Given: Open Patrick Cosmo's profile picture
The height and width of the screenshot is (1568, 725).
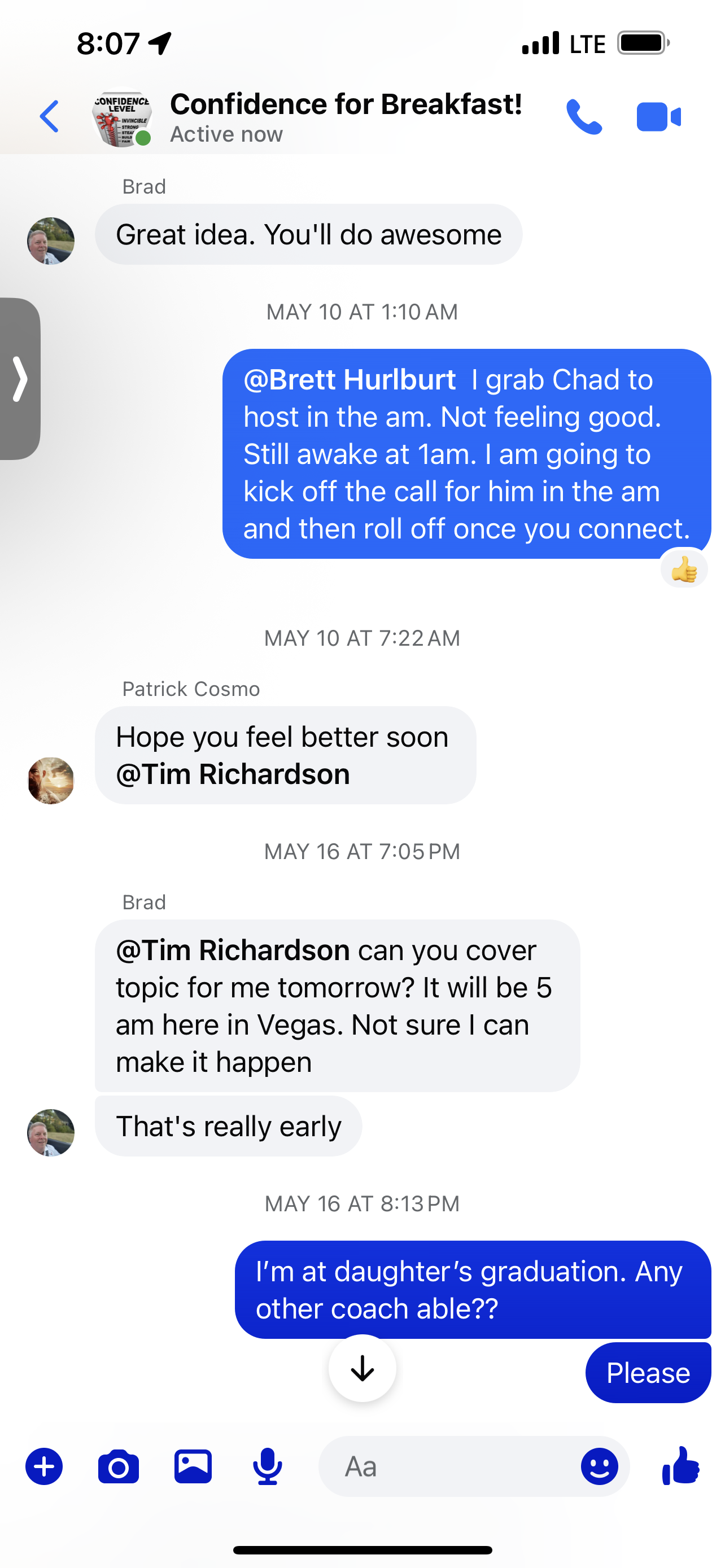Looking at the screenshot, I should tap(51, 781).
